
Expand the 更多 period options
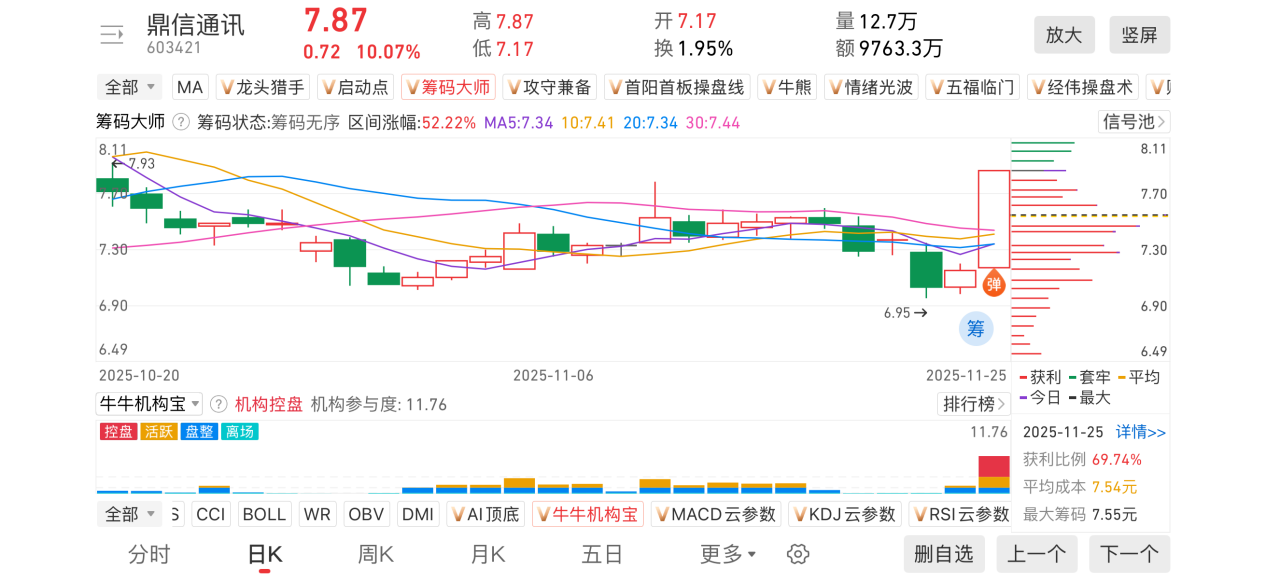(727, 554)
